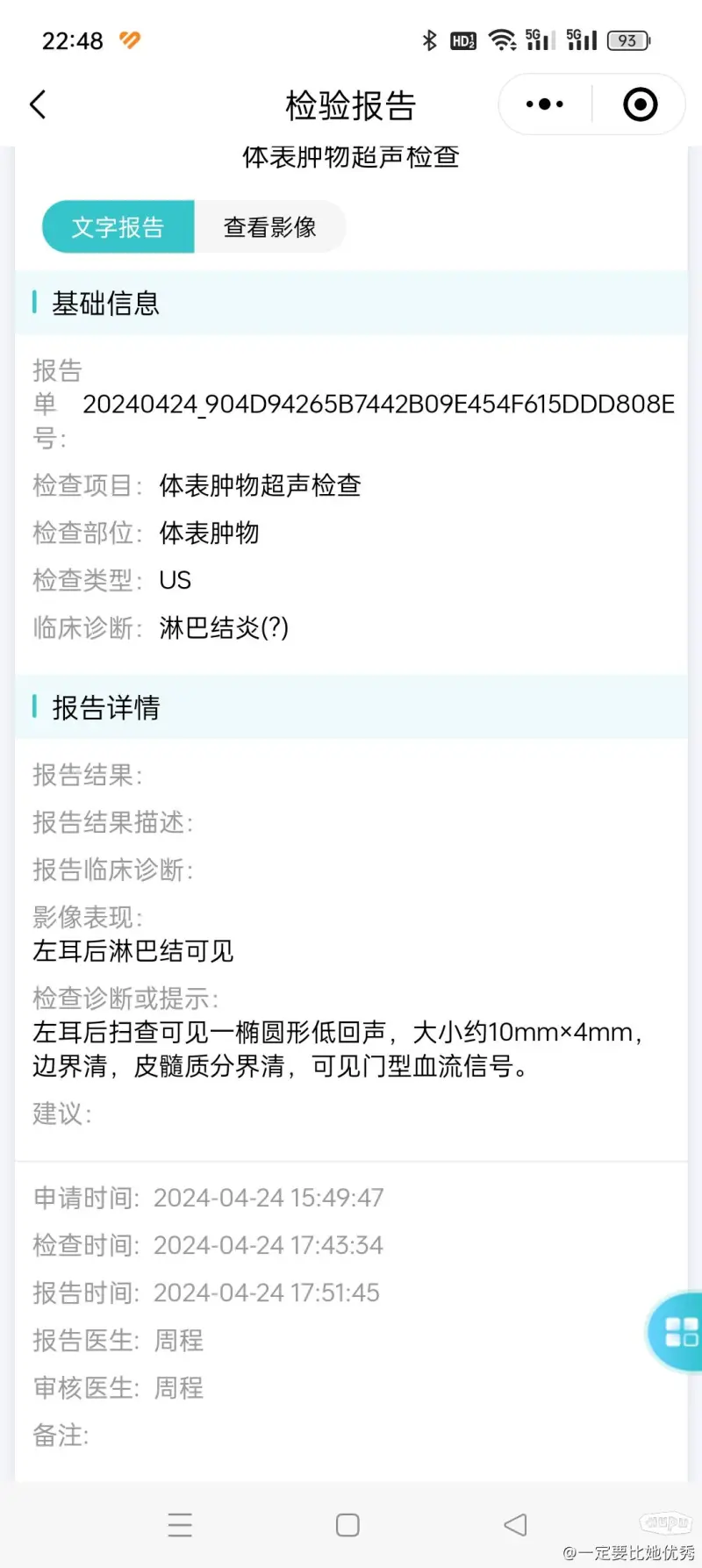Tap the system recent apps button
702x1568 pixels.
(180, 1525)
